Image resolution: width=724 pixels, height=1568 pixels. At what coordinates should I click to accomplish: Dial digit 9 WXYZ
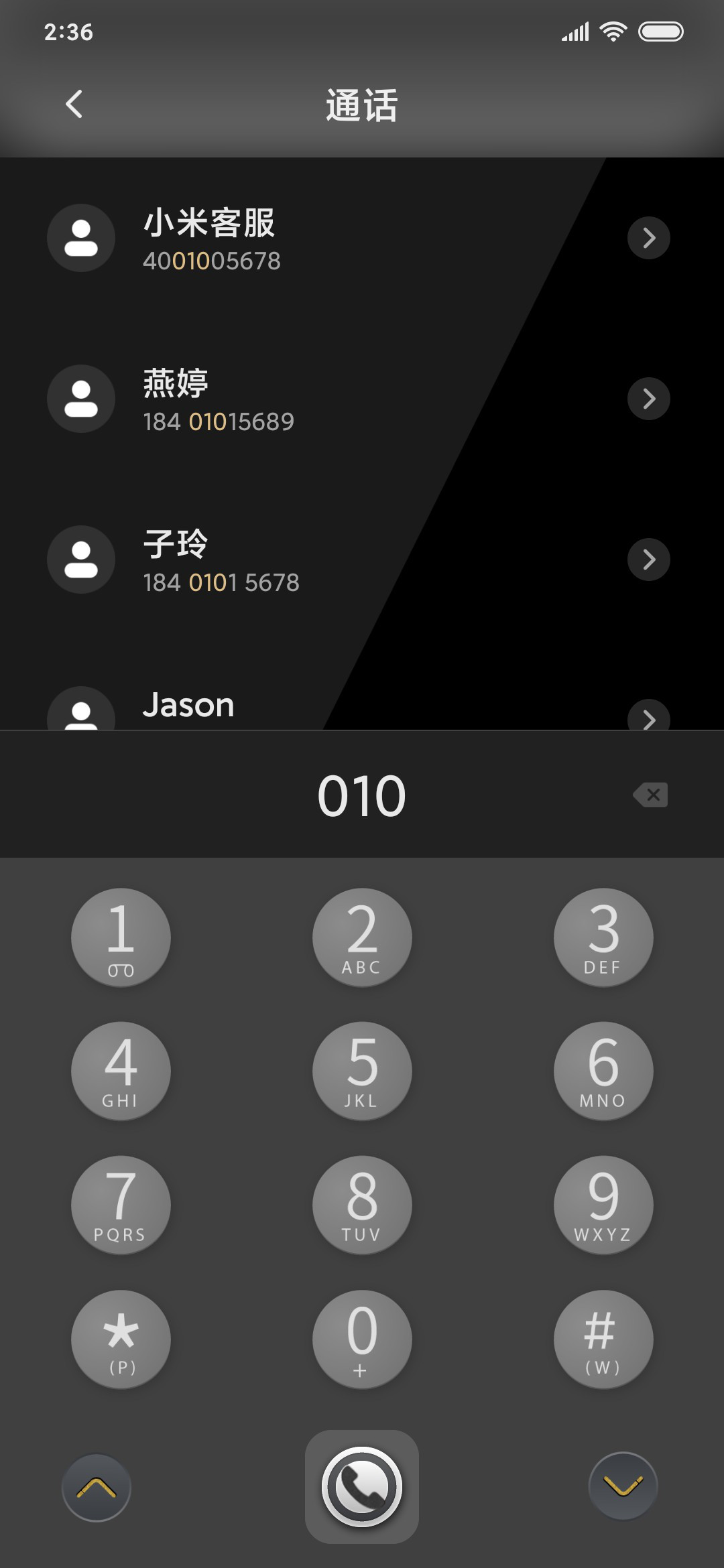(603, 1205)
